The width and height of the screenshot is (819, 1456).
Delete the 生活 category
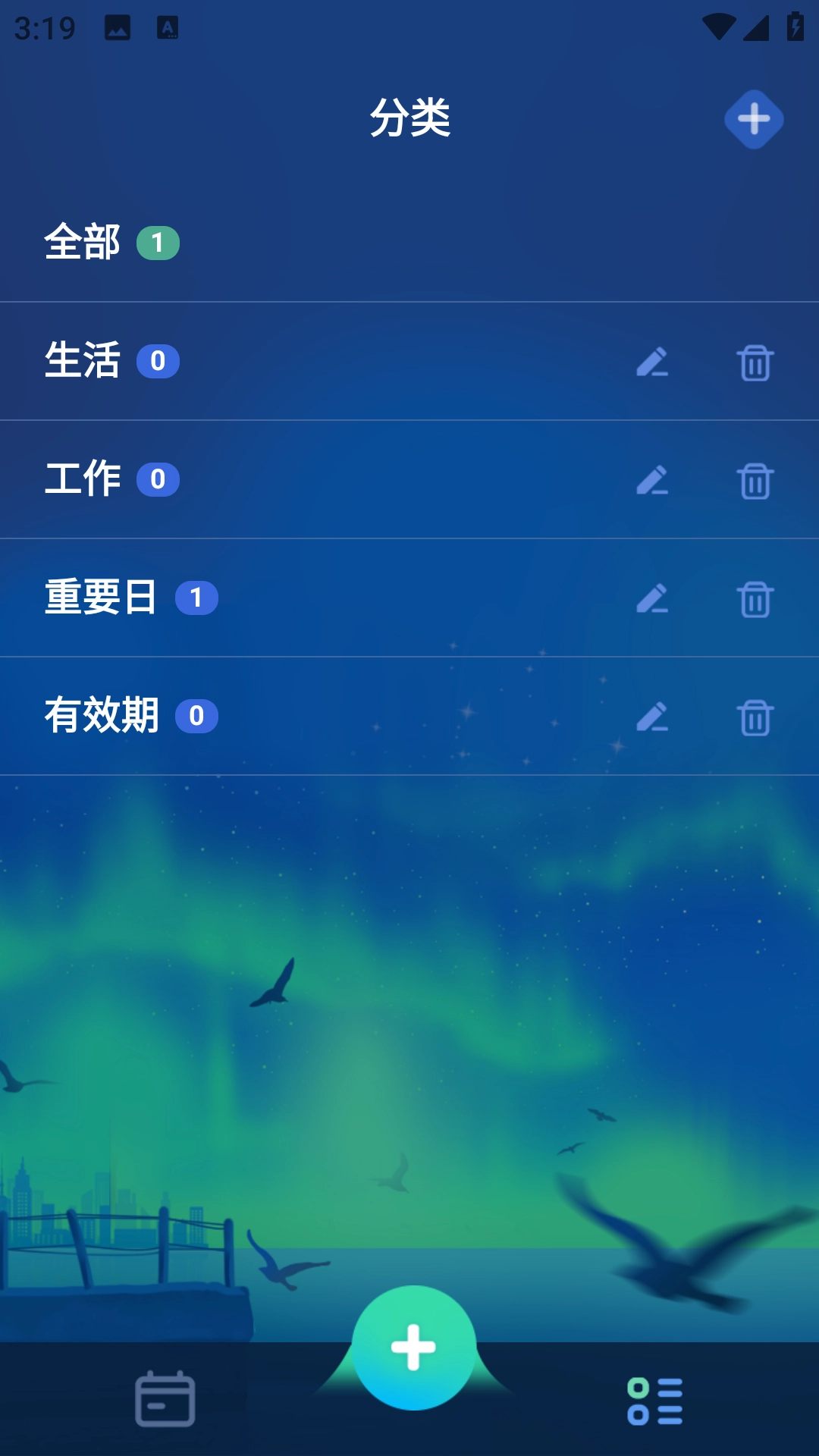click(x=754, y=362)
